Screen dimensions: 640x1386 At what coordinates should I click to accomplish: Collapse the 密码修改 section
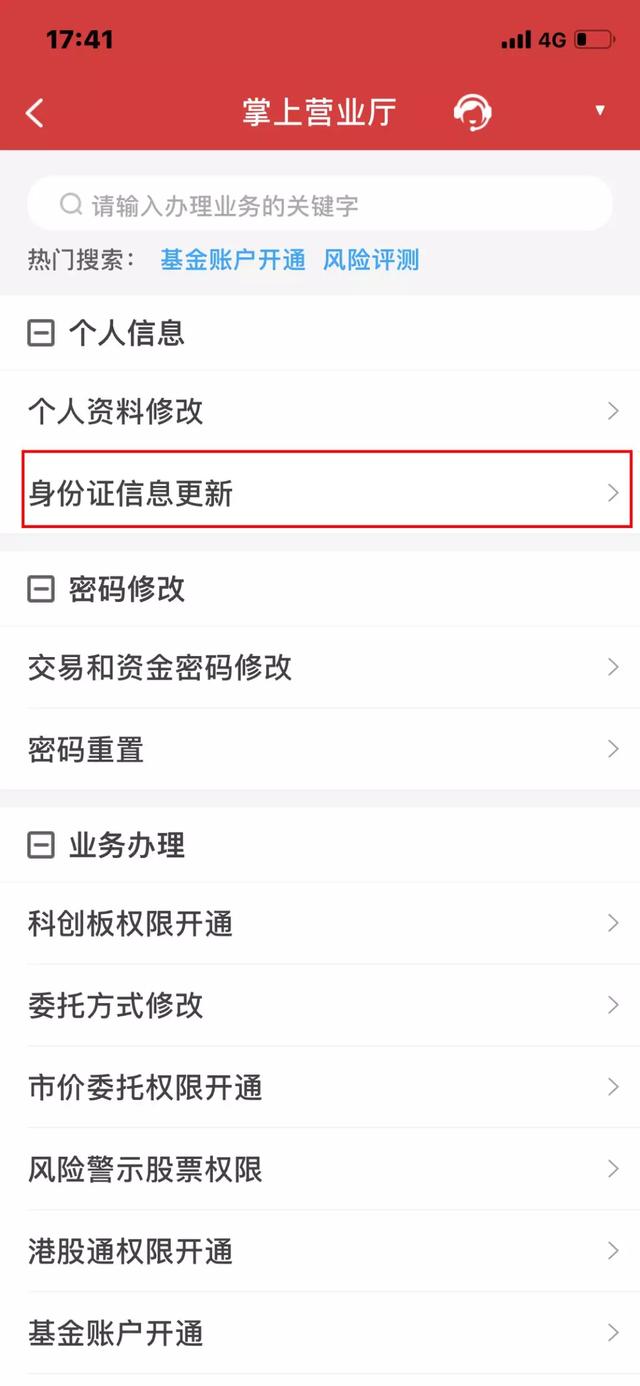[x=40, y=589]
